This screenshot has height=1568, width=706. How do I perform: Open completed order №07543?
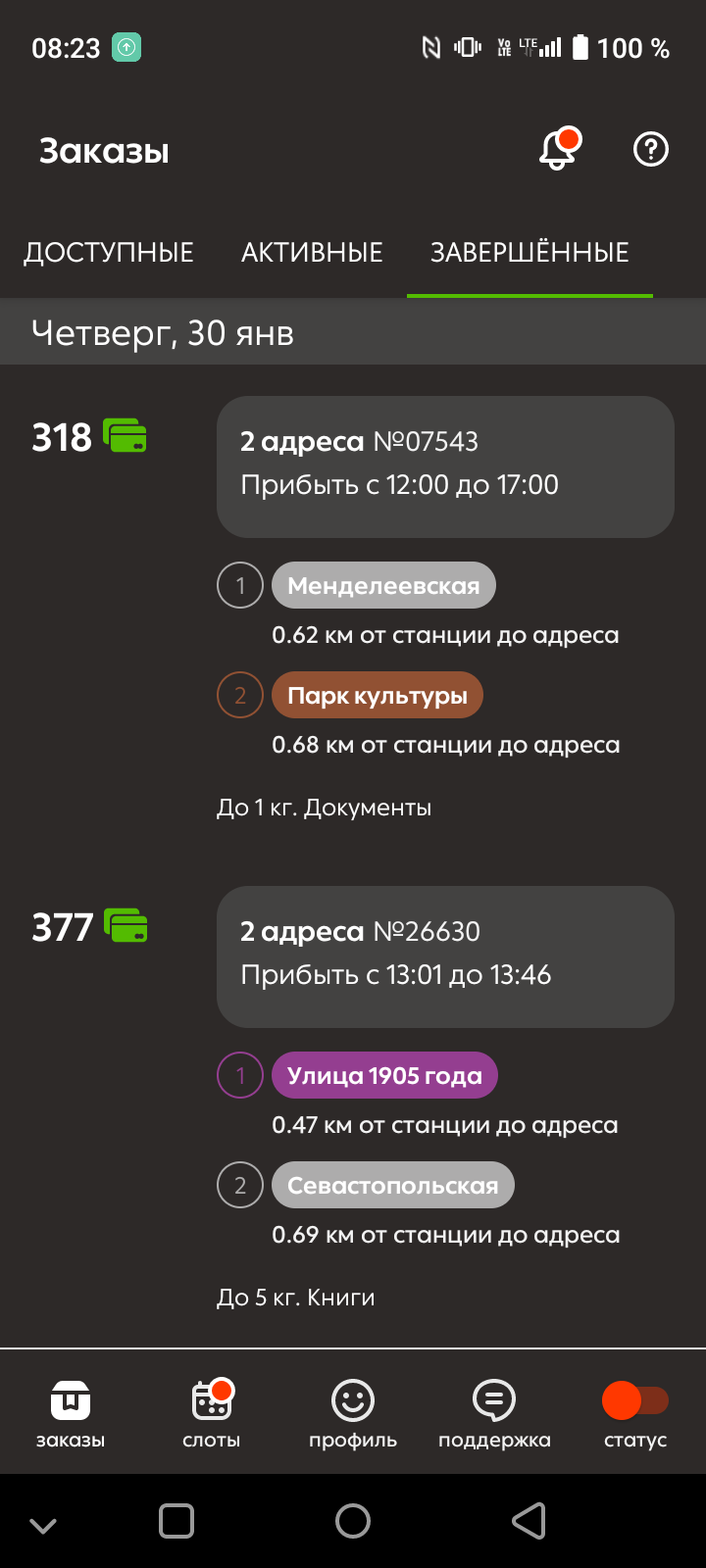[x=445, y=466]
